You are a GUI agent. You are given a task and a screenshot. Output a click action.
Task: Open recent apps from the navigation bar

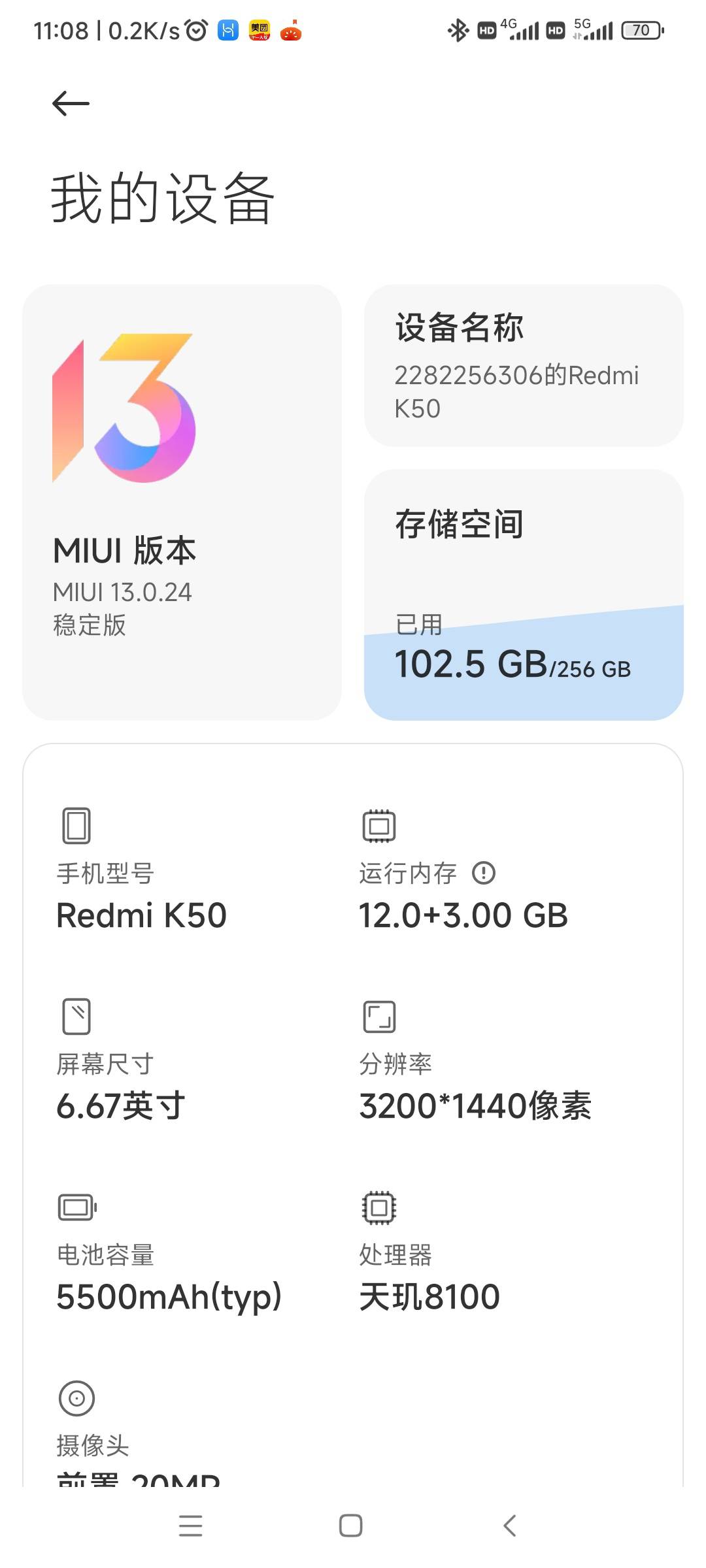coord(190,1526)
